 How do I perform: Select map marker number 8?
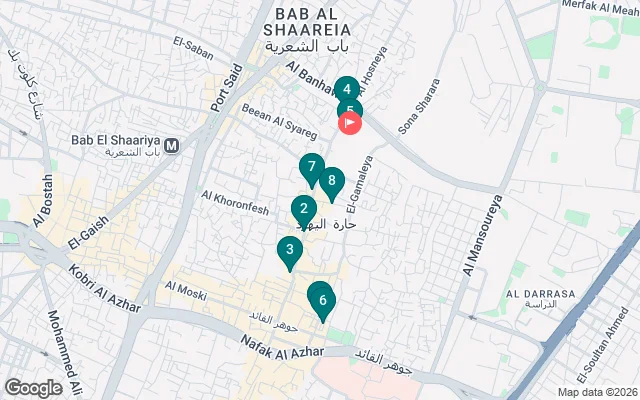pos(331,183)
